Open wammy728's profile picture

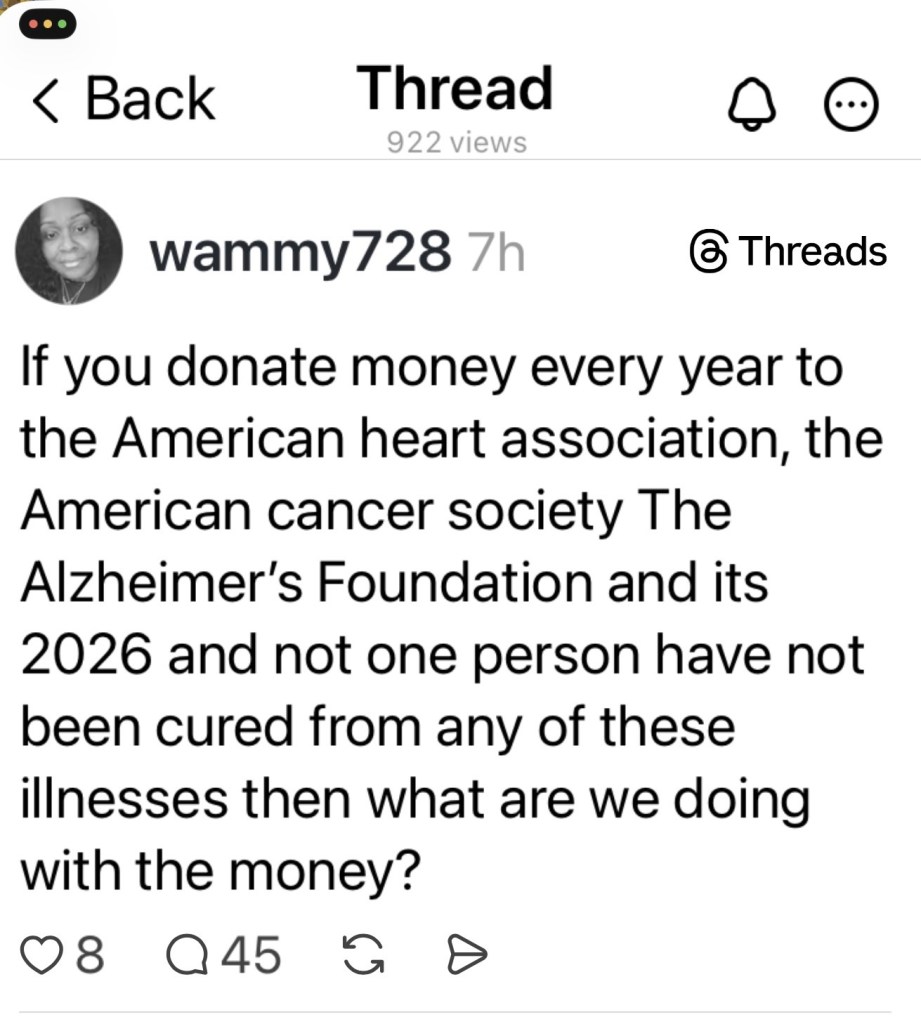(x=69, y=251)
